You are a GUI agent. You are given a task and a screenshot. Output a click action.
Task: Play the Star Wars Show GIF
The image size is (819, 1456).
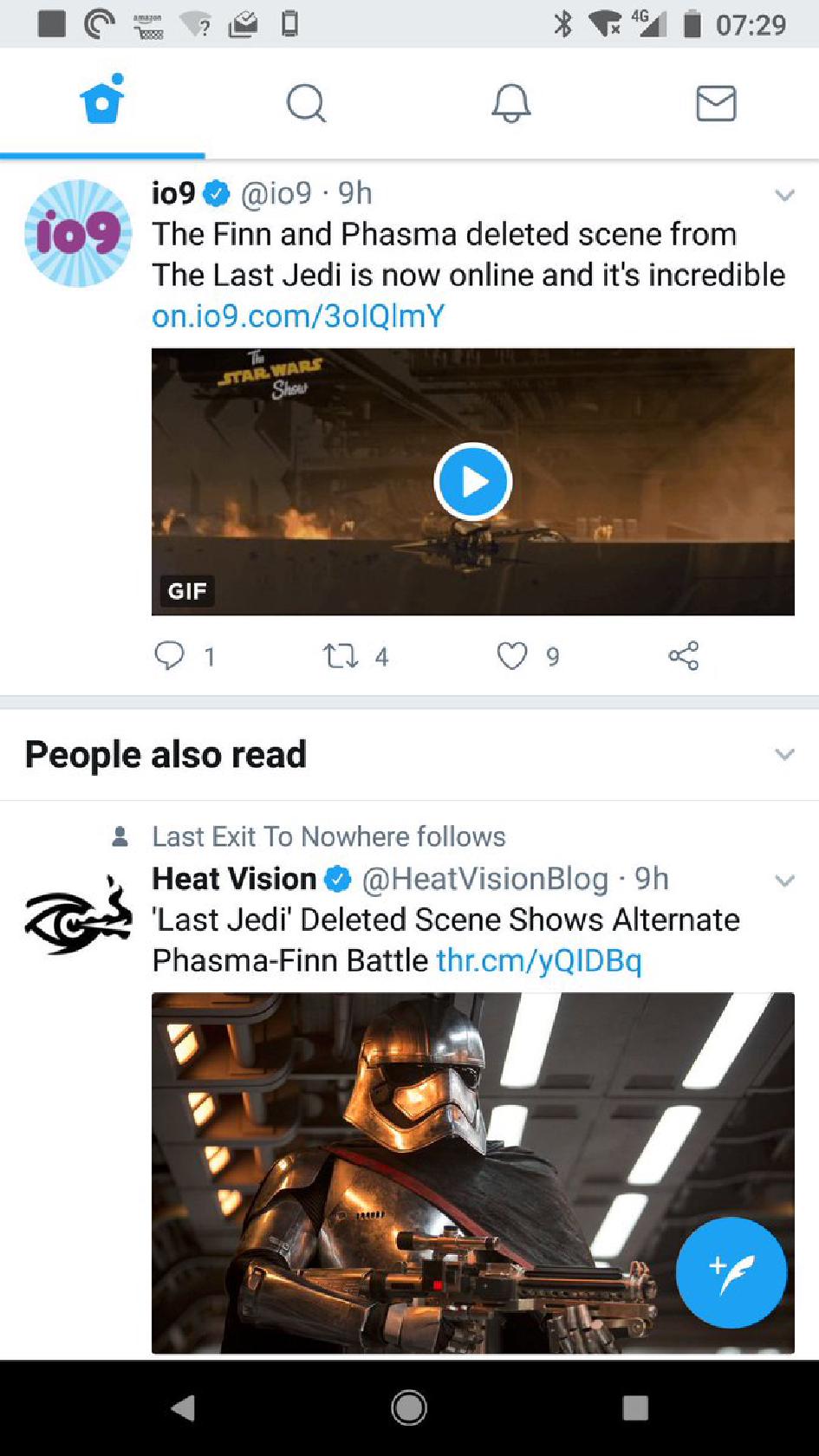472,481
